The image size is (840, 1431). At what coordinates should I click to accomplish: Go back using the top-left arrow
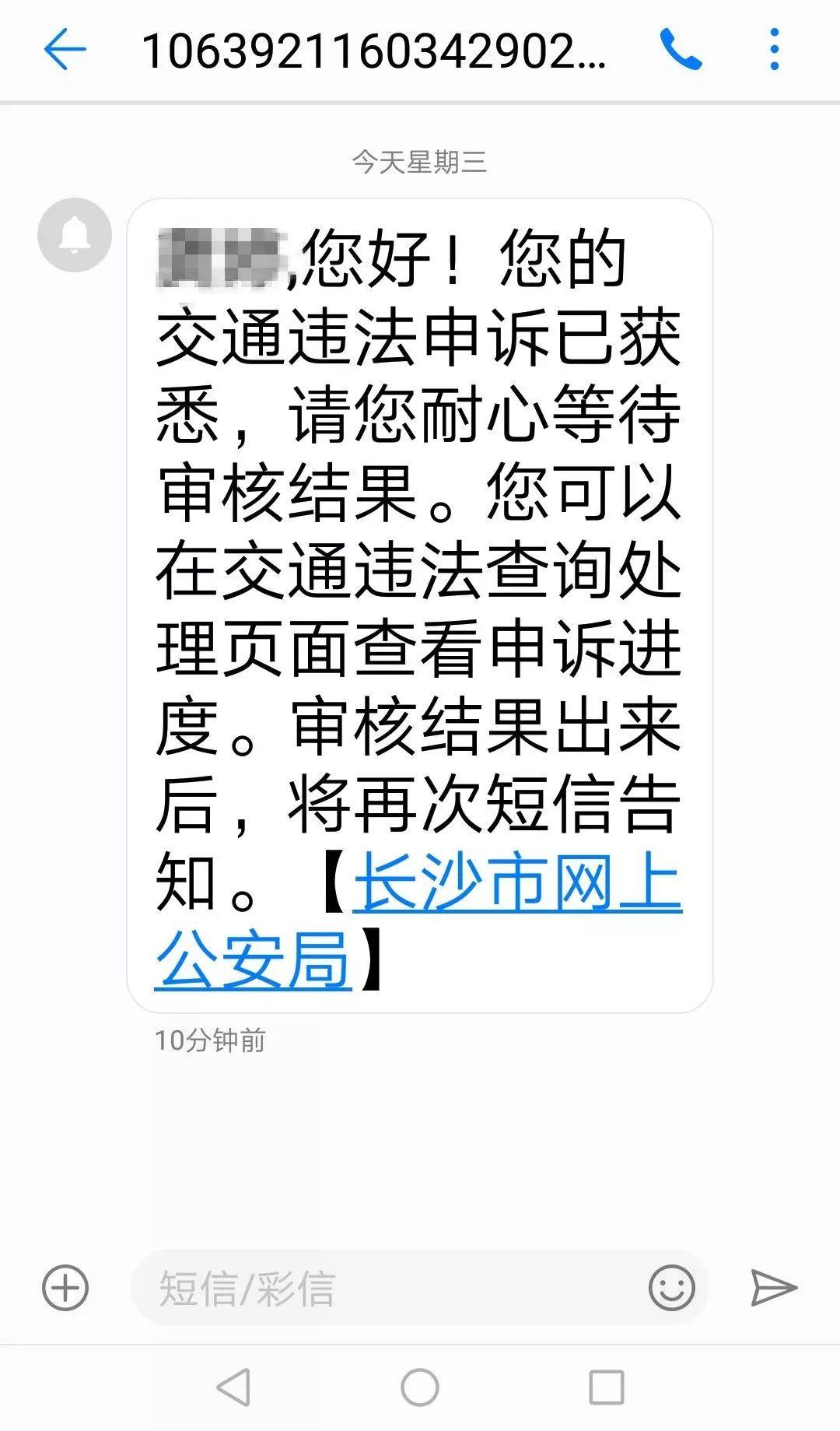tap(65, 51)
